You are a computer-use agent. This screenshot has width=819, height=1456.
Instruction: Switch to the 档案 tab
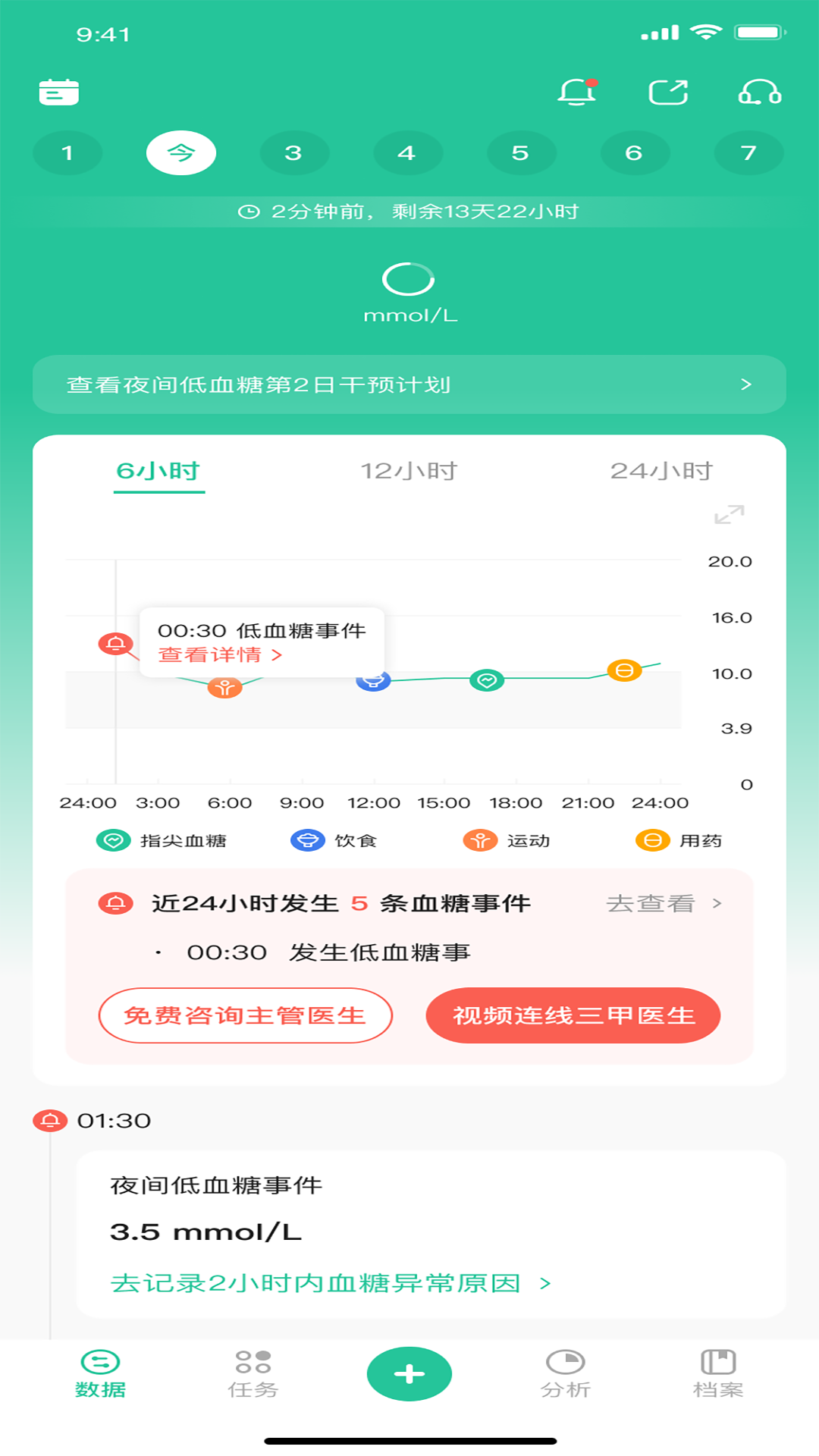pos(718,1373)
